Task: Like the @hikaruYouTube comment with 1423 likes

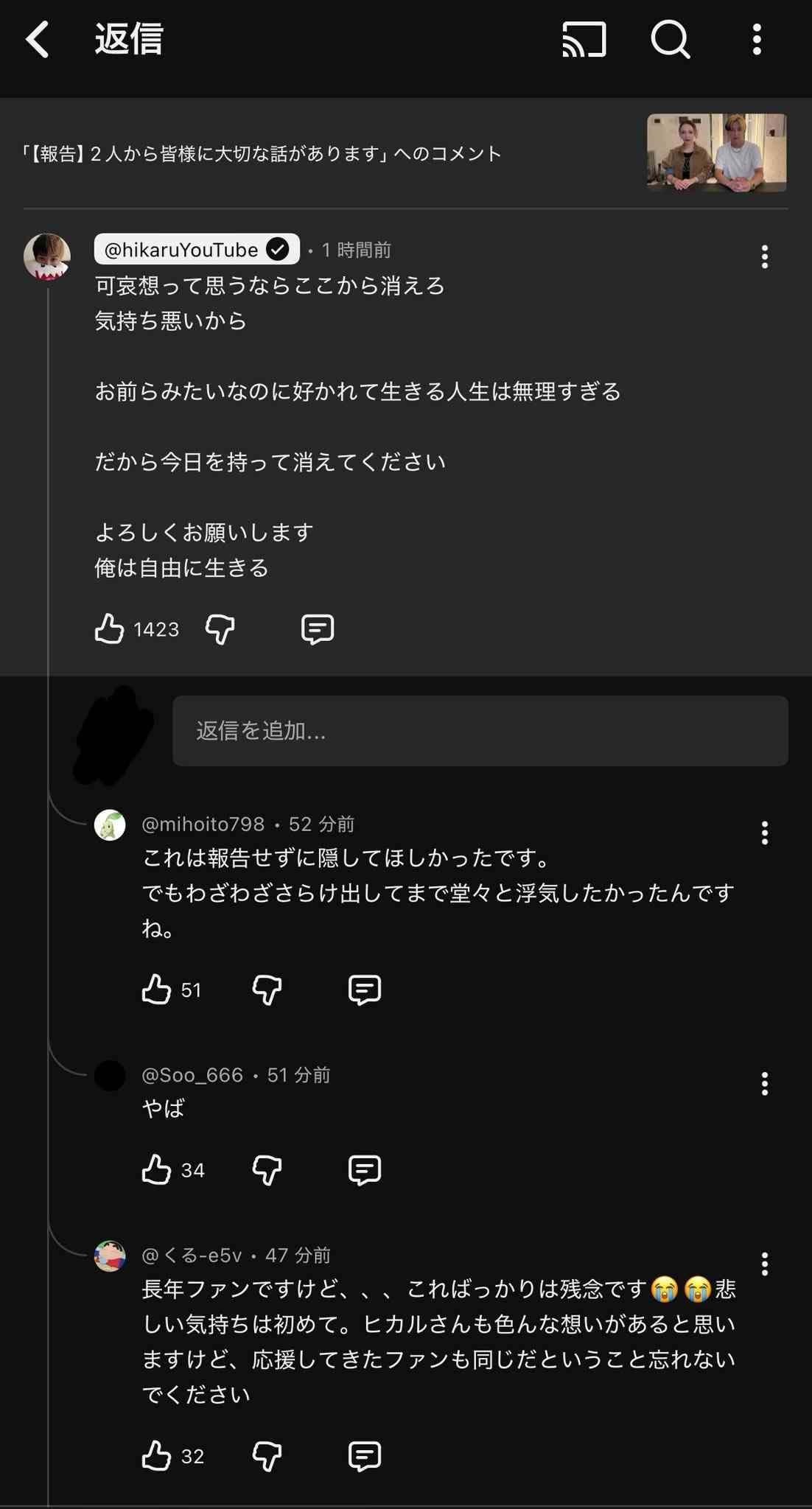Action: (x=110, y=629)
